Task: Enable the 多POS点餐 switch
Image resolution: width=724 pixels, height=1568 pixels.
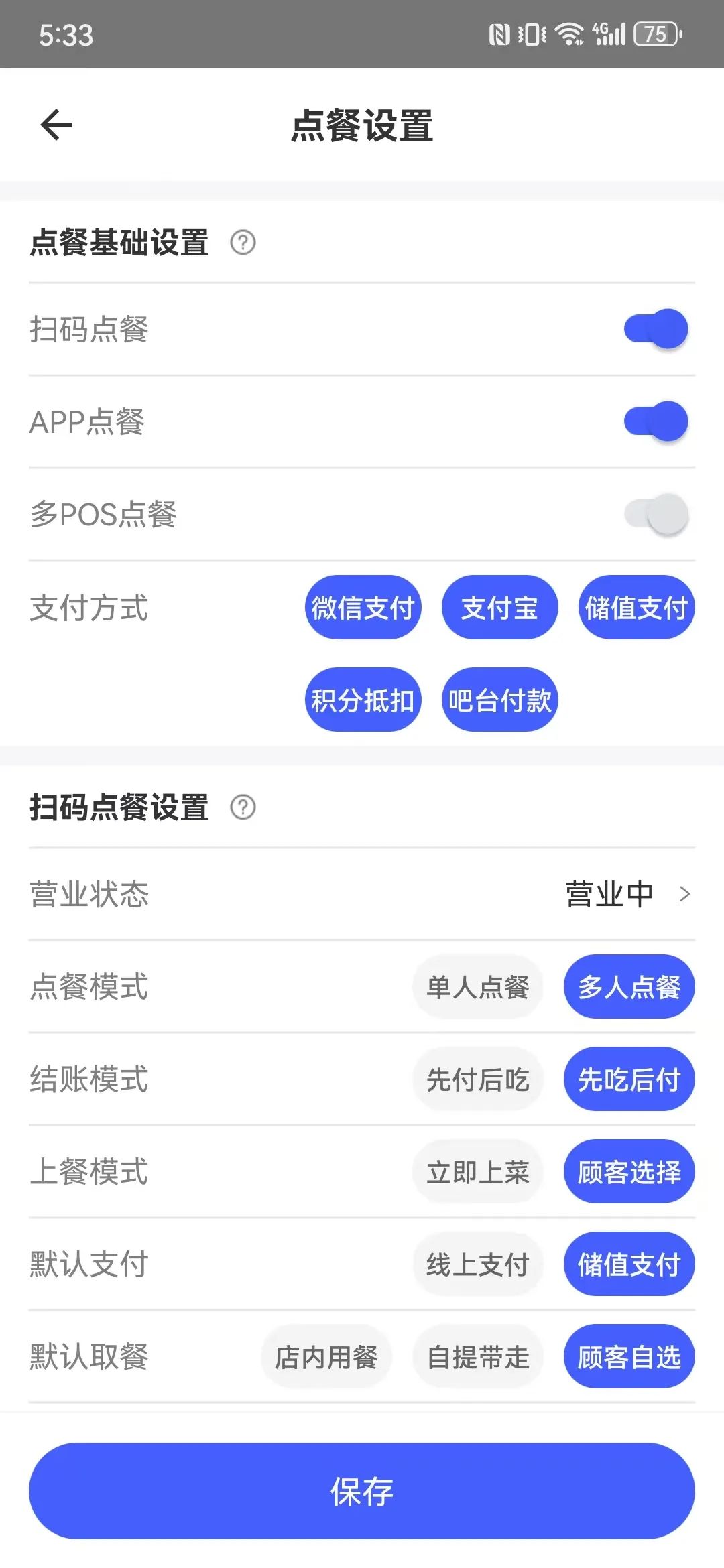Action: point(656,514)
